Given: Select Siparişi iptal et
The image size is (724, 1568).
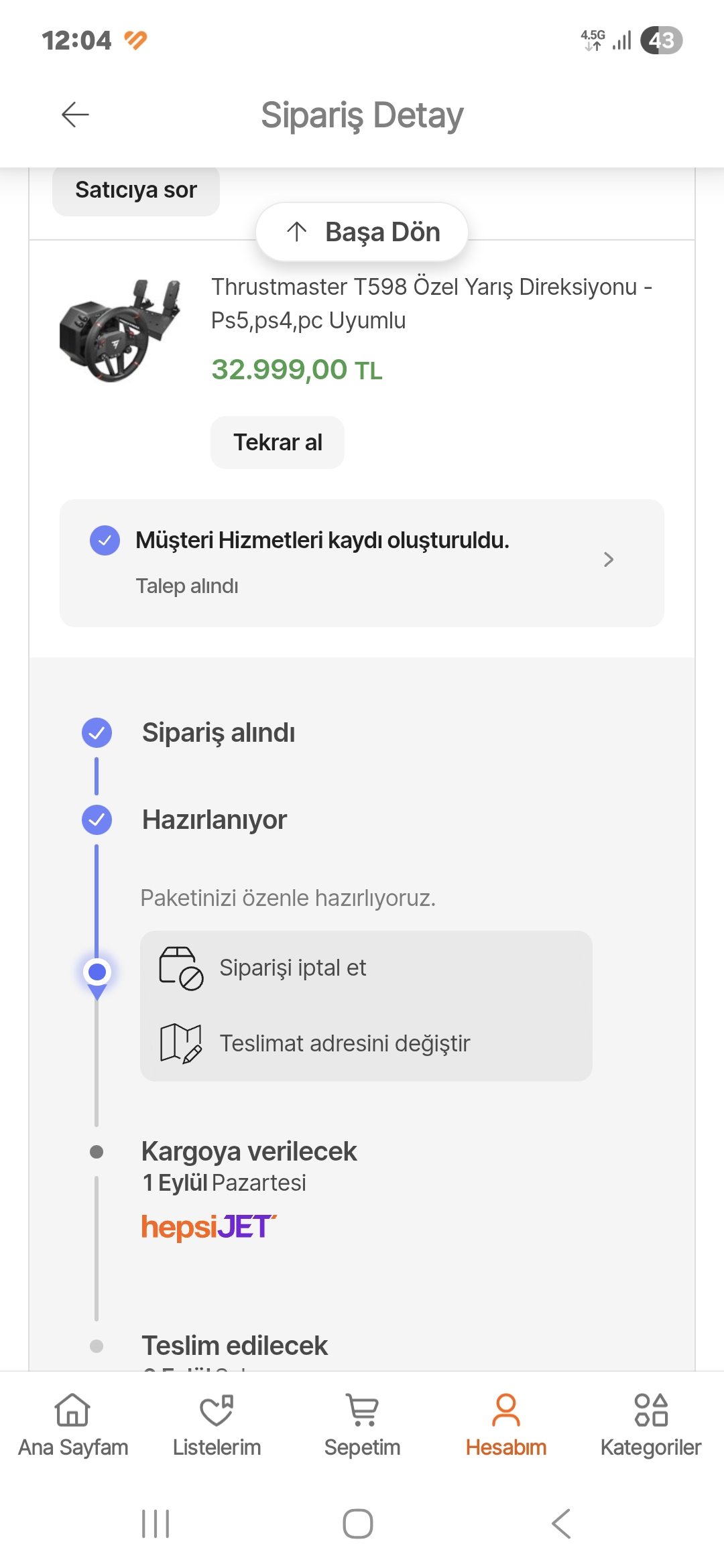Looking at the screenshot, I should coord(293,968).
